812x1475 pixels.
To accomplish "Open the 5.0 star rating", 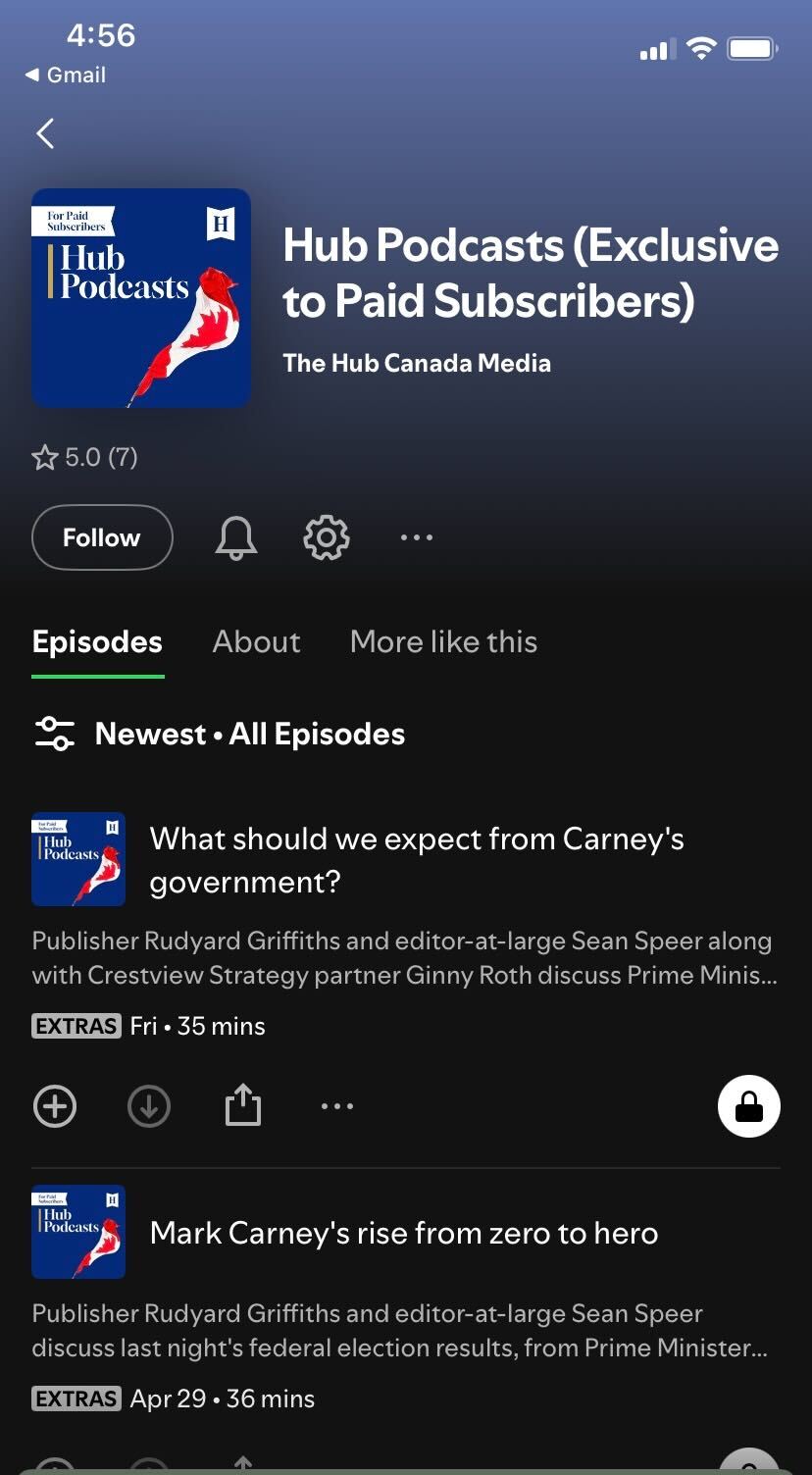I will [x=85, y=457].
